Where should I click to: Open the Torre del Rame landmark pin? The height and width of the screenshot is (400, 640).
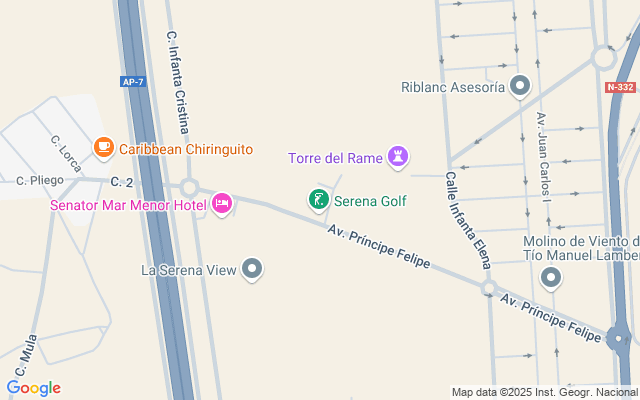[400, 157]
